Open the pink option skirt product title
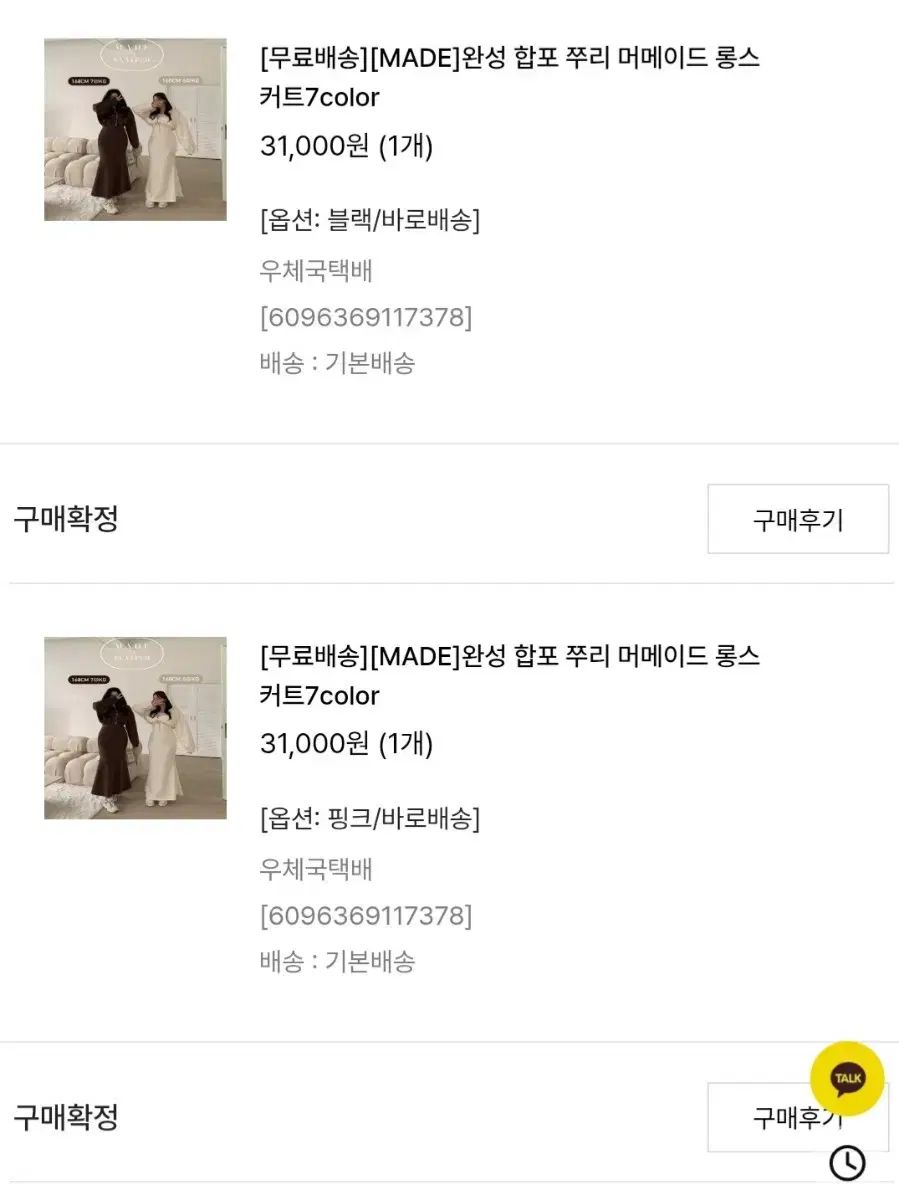The height and width of the screenshot is (1200, 899). (x=509, y=675)
